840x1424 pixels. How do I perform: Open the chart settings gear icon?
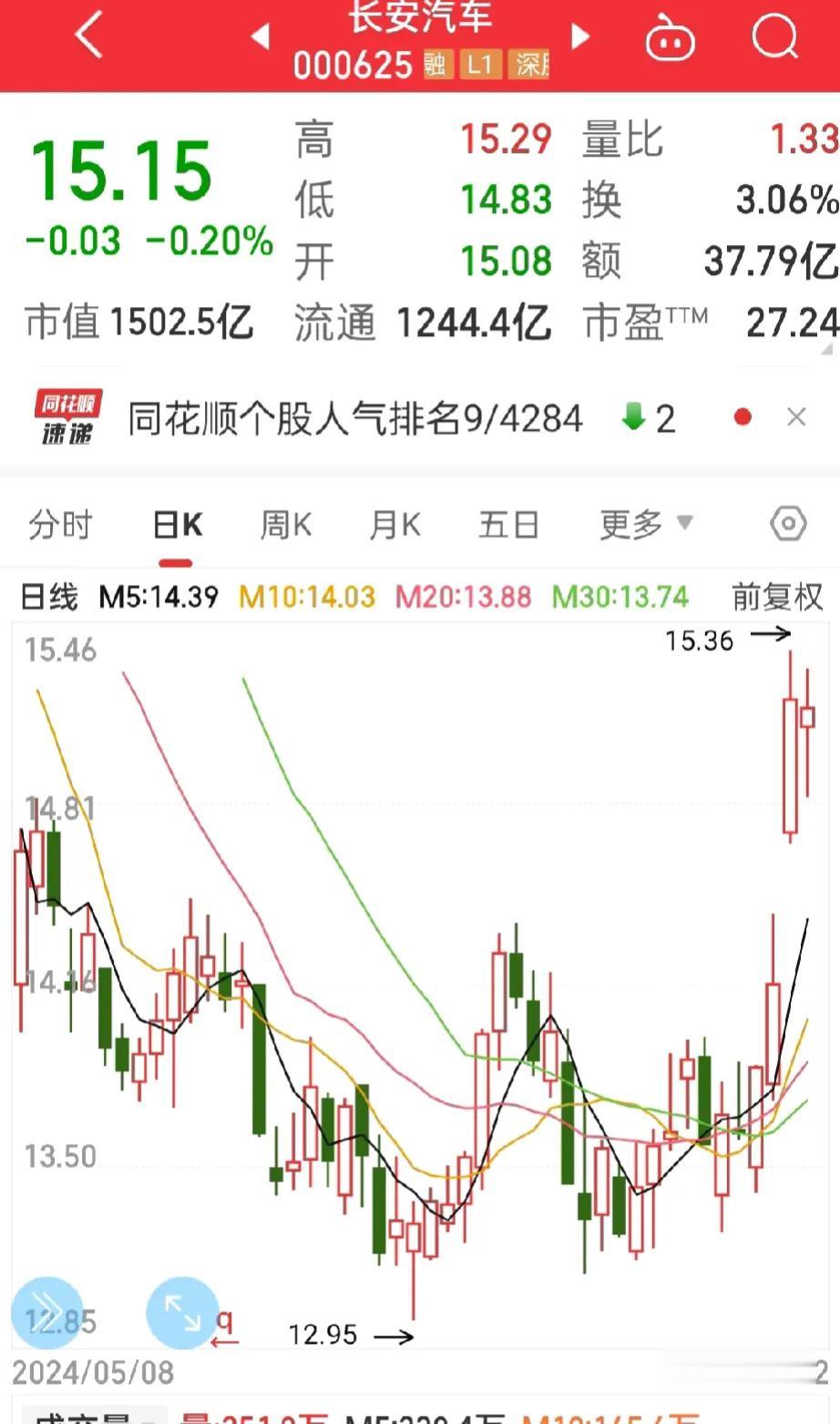point(786,524)
